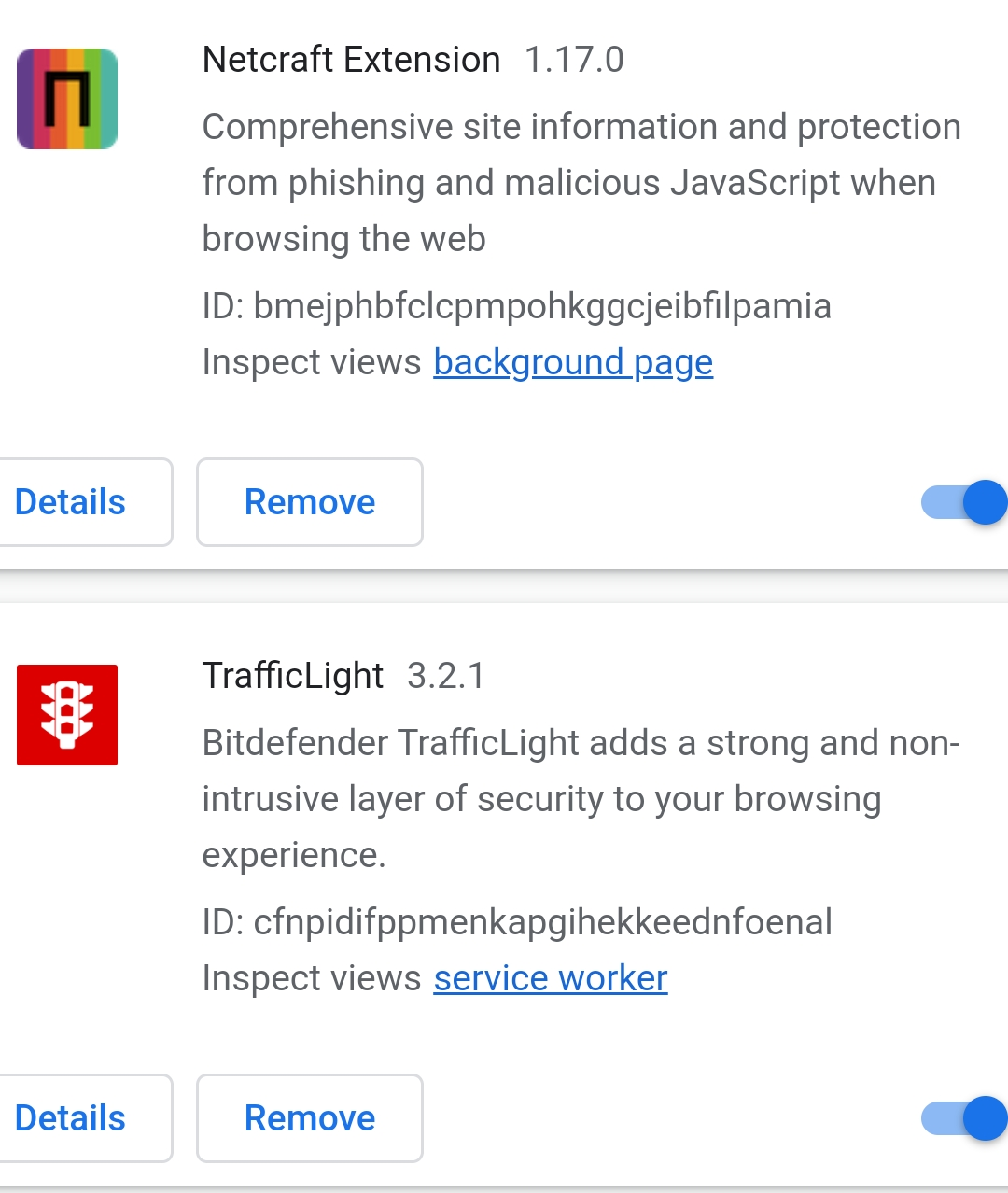The width and height of the screenshot is (1008, 1193).
Task: Open Details for TrafficLight
Action: coord(72,1118)
